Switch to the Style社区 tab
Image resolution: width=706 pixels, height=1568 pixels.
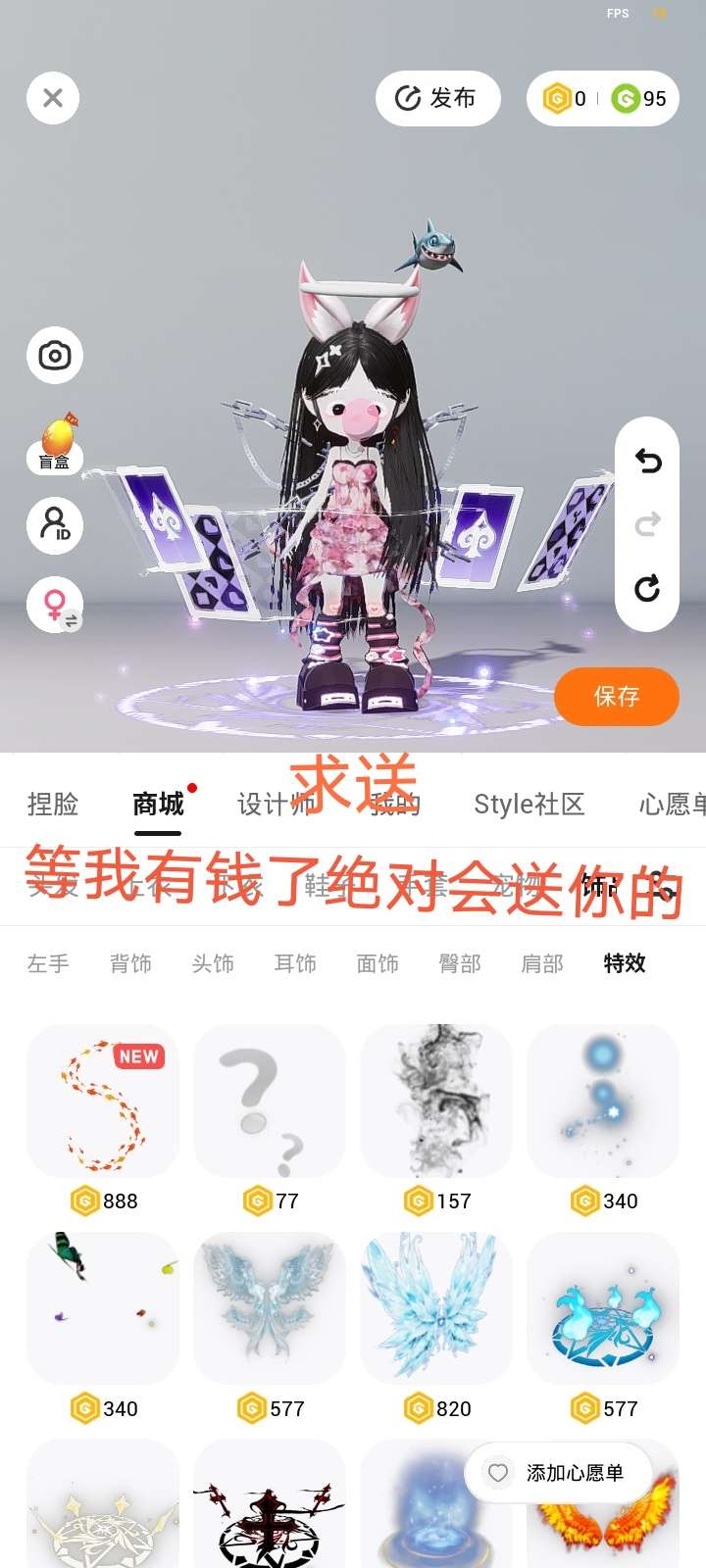coord(529,805)
